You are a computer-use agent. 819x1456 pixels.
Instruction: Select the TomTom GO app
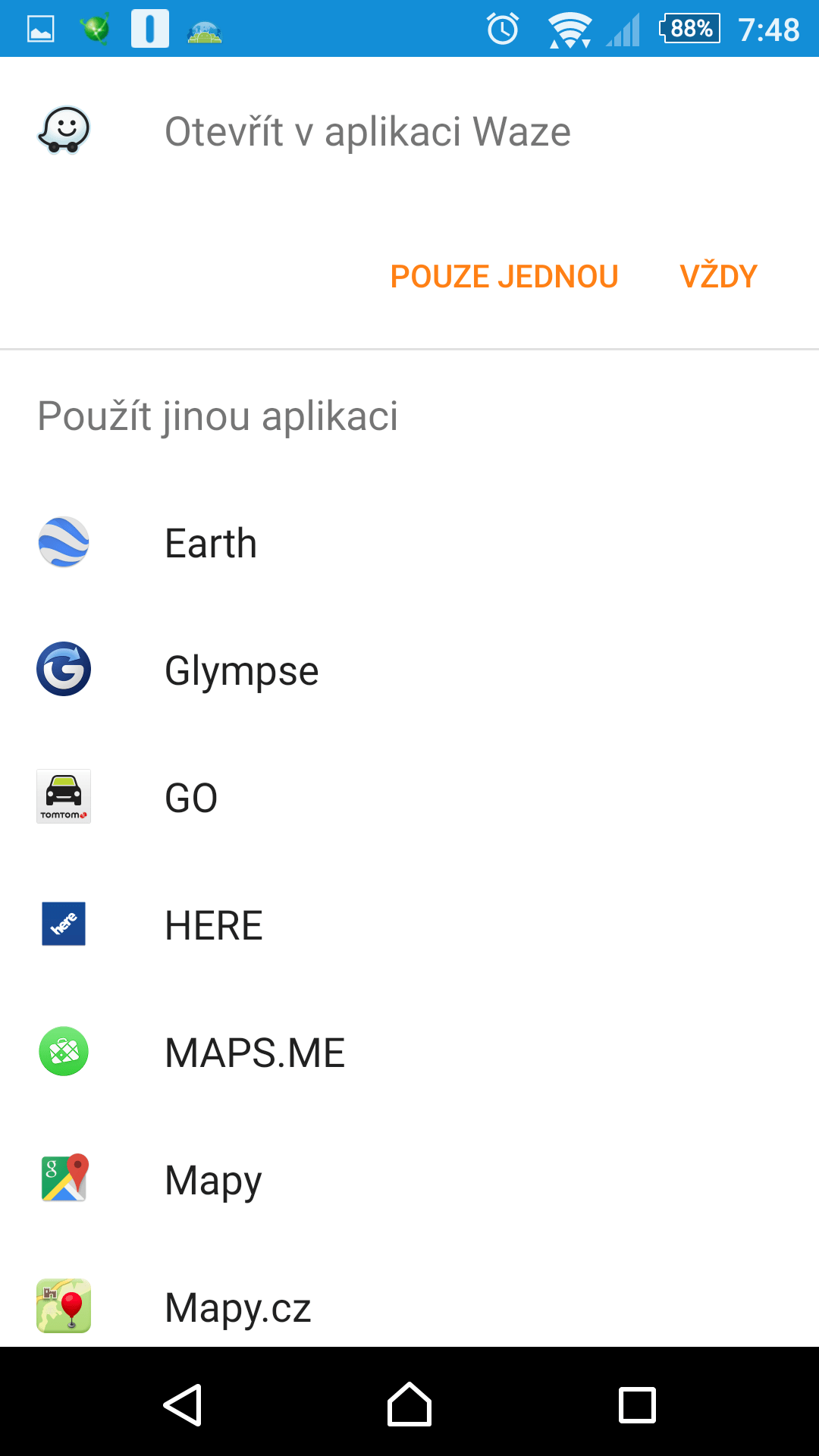point(409,798)
